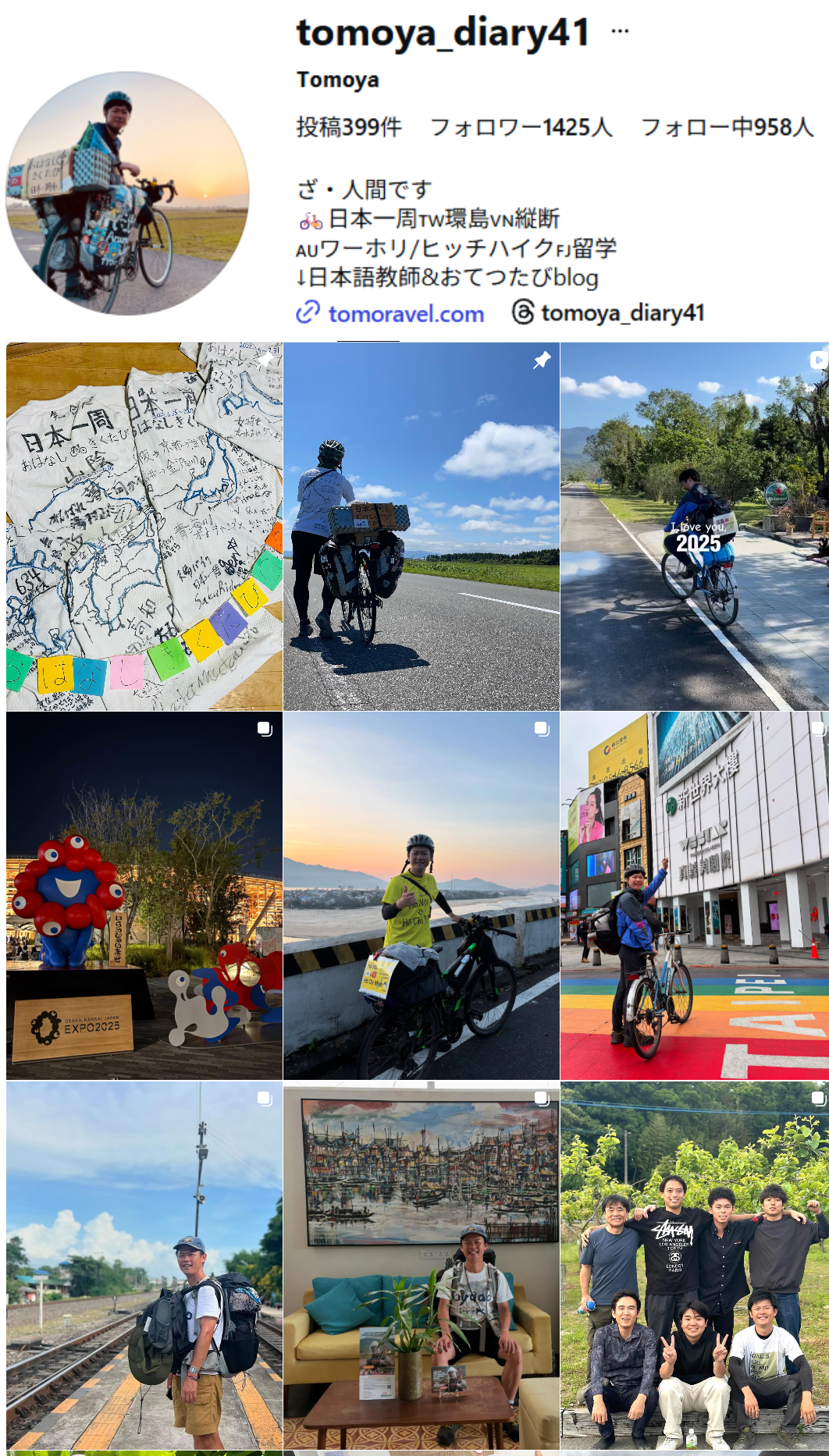This screenshot has height=1456, width=829.
Task: View Tomoya's profile picture
Action: click(x=128, y=194)
